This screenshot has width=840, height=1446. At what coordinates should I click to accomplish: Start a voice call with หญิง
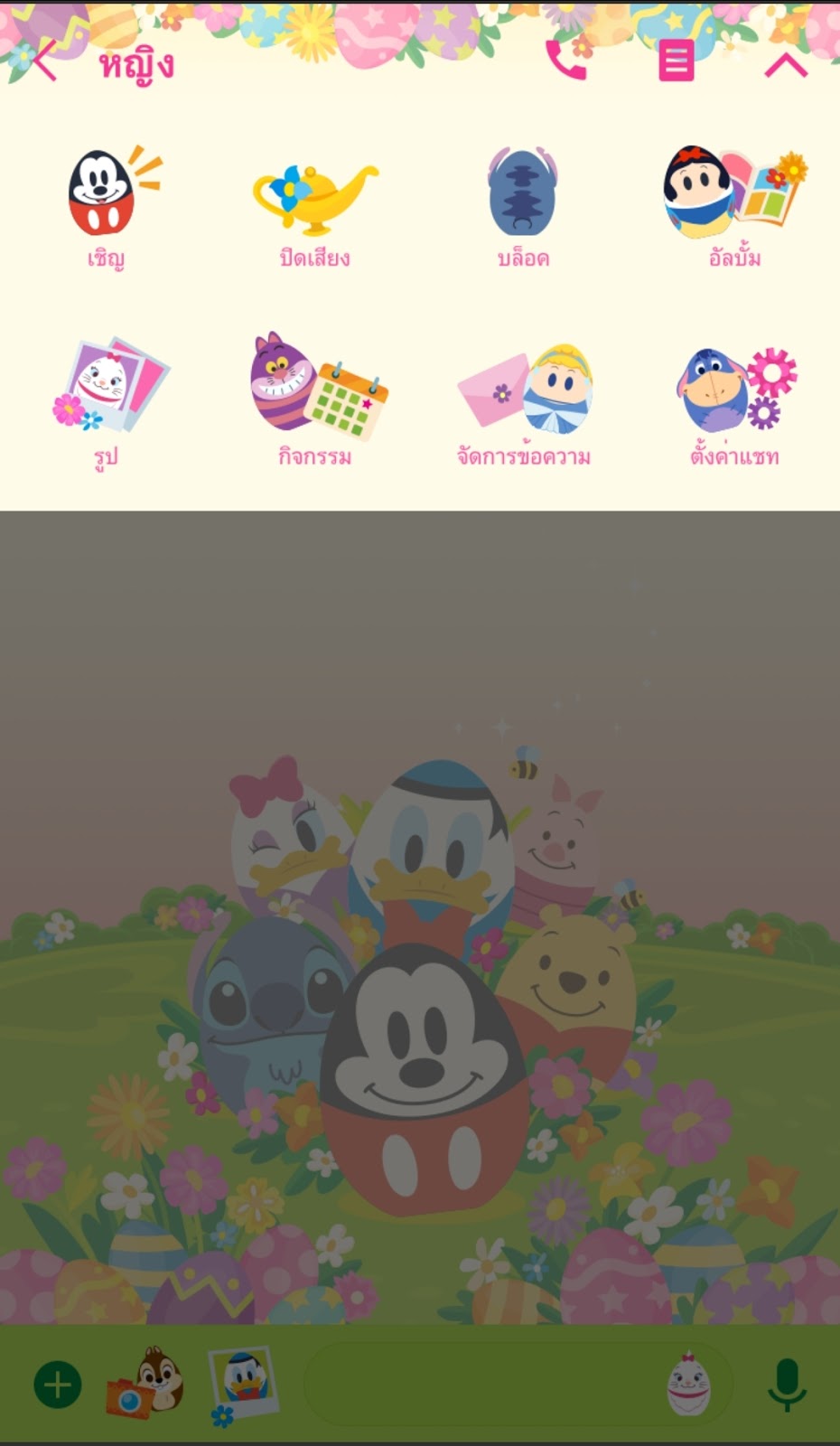567,60
